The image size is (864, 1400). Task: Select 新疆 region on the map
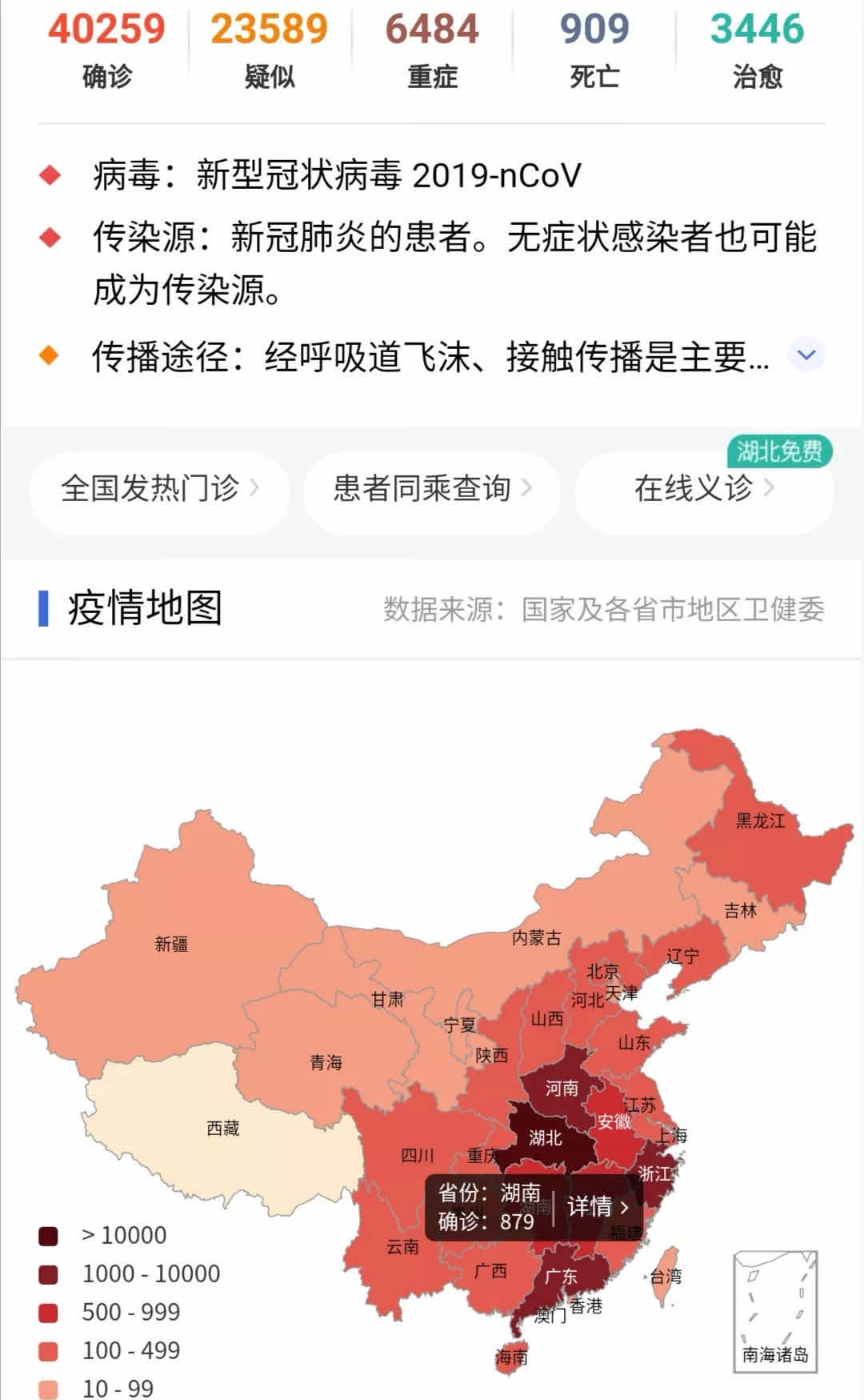click(x=171, y=944)
